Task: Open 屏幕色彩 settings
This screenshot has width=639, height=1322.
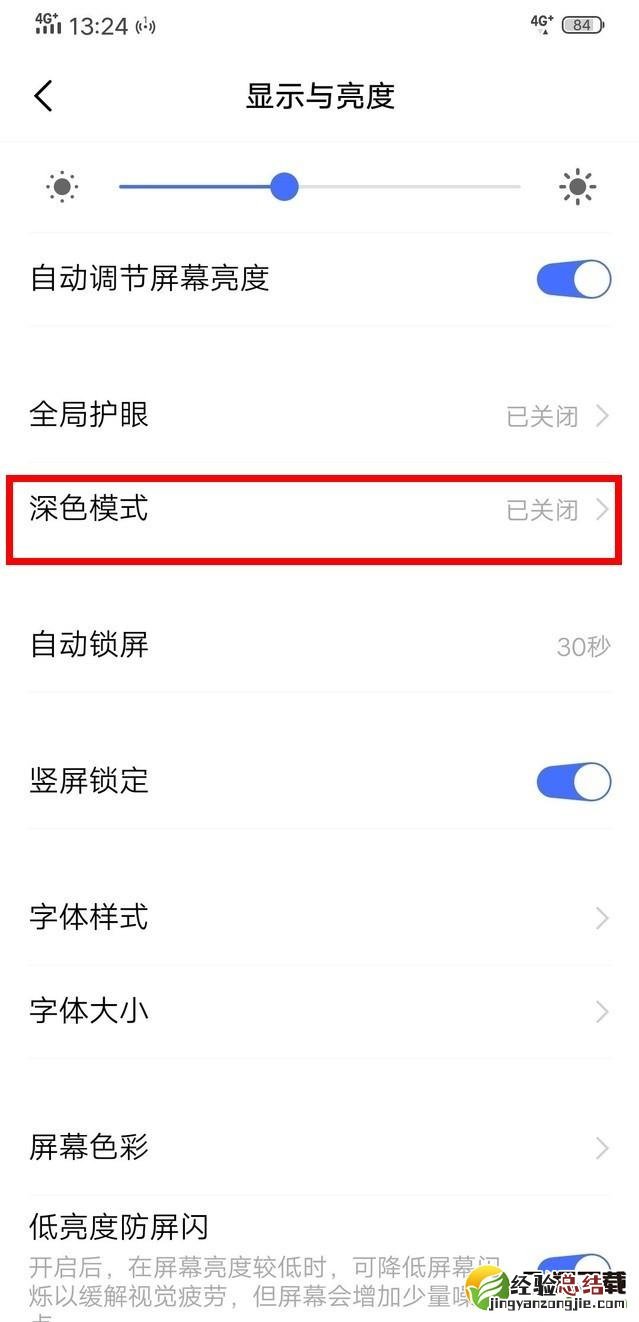Action: pyautogui.click(x=318, y=1147)
